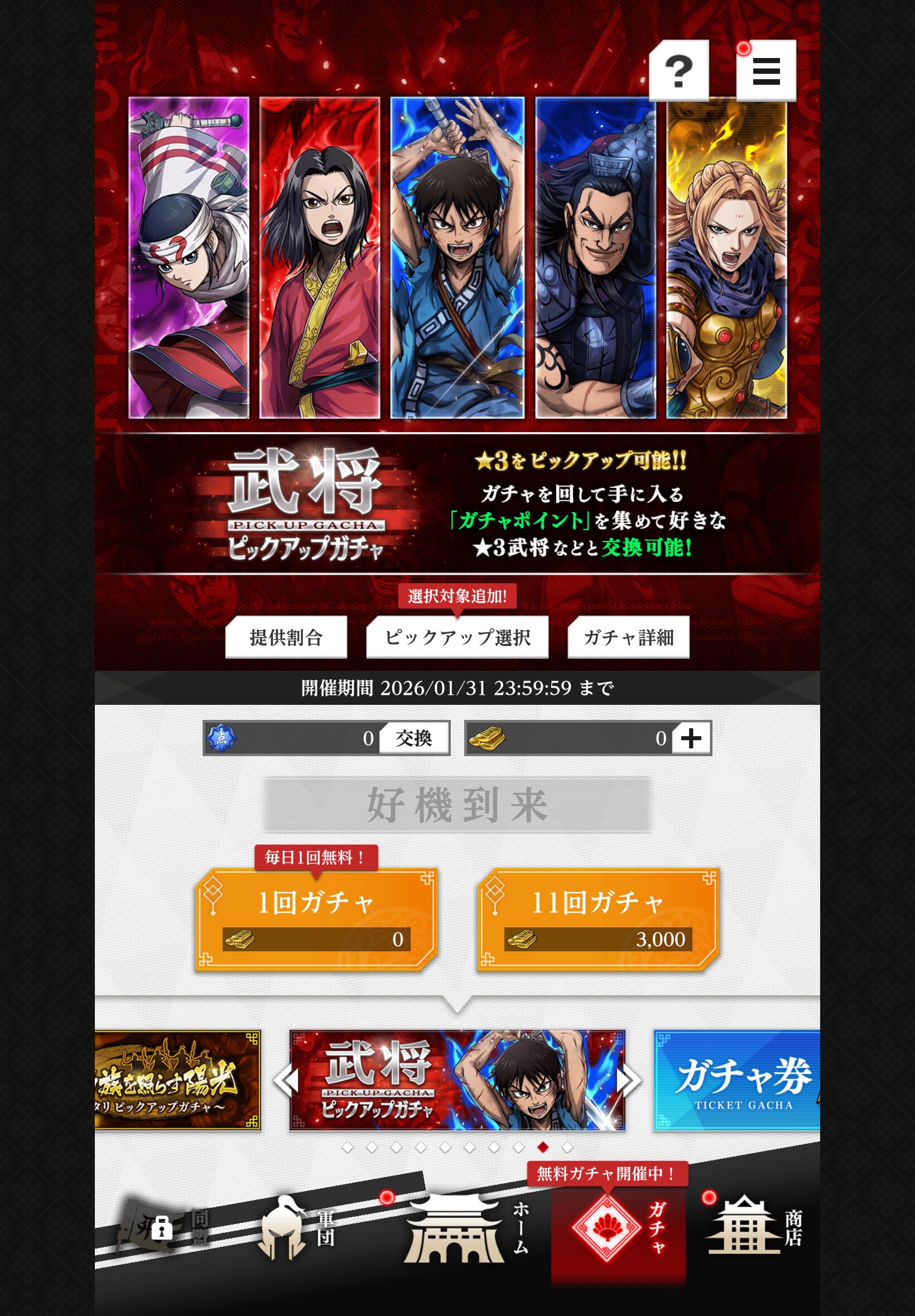The width and height of the screenshot is (915, 1316).
Task: Open the help question mark button
Action: tap(678, 71)
